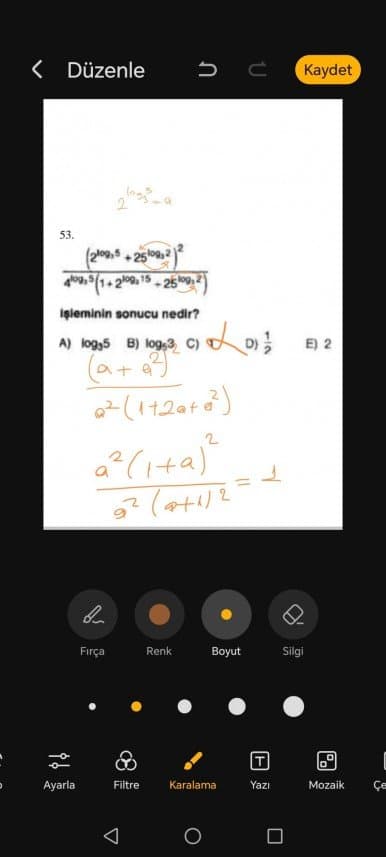The height and width of the screenshot is (857, 386).
Task: Select the Karalama doodle tab
Action: point(193,771)
